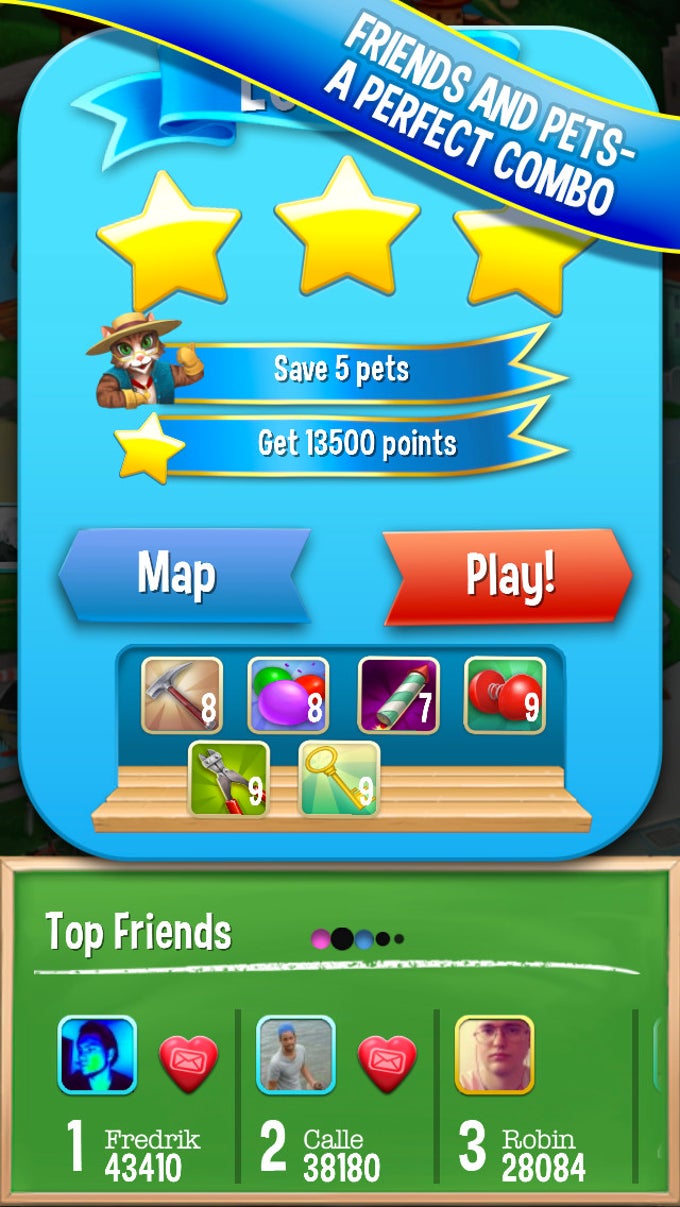680x1207 pixels.
Task: Choose the balloons booster
Action: 288,696
